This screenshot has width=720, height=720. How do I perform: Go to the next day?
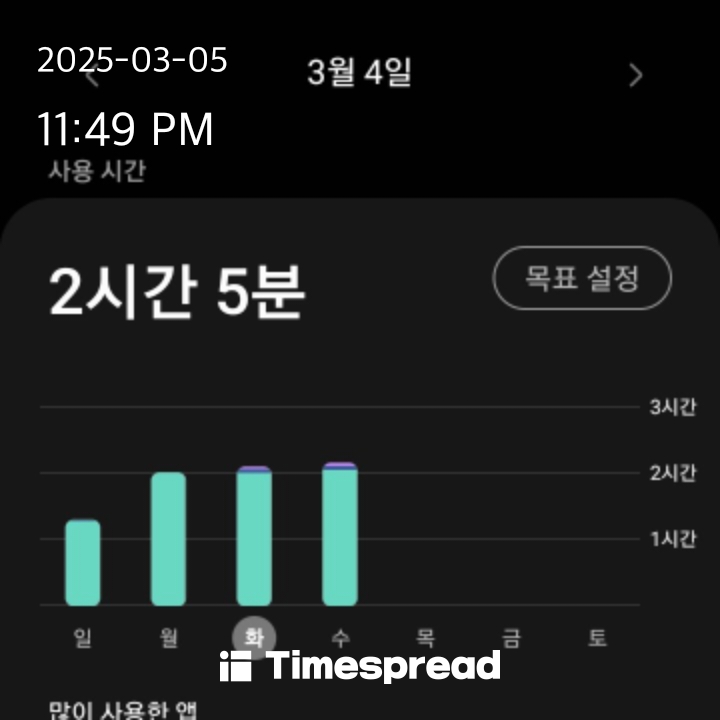pyautogui.click(x=635, y=75)
